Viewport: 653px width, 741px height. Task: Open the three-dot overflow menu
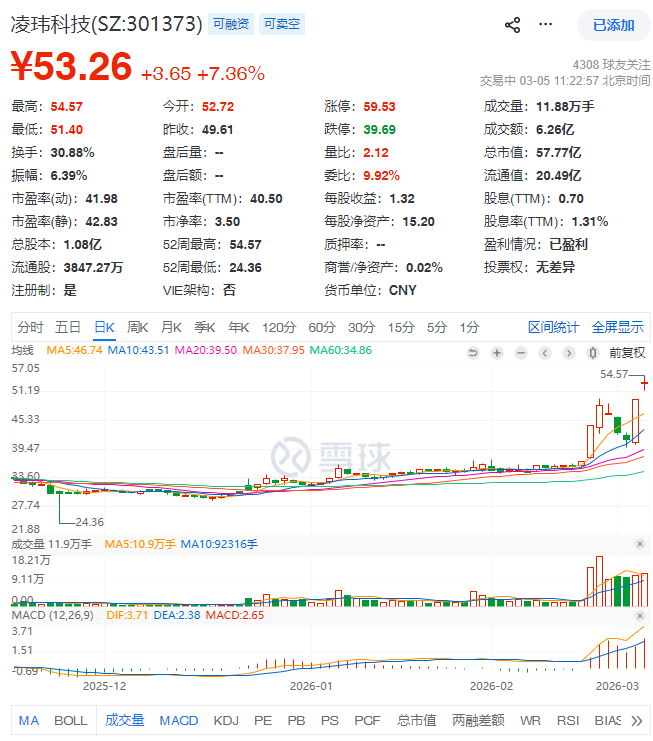pos(545,25)
